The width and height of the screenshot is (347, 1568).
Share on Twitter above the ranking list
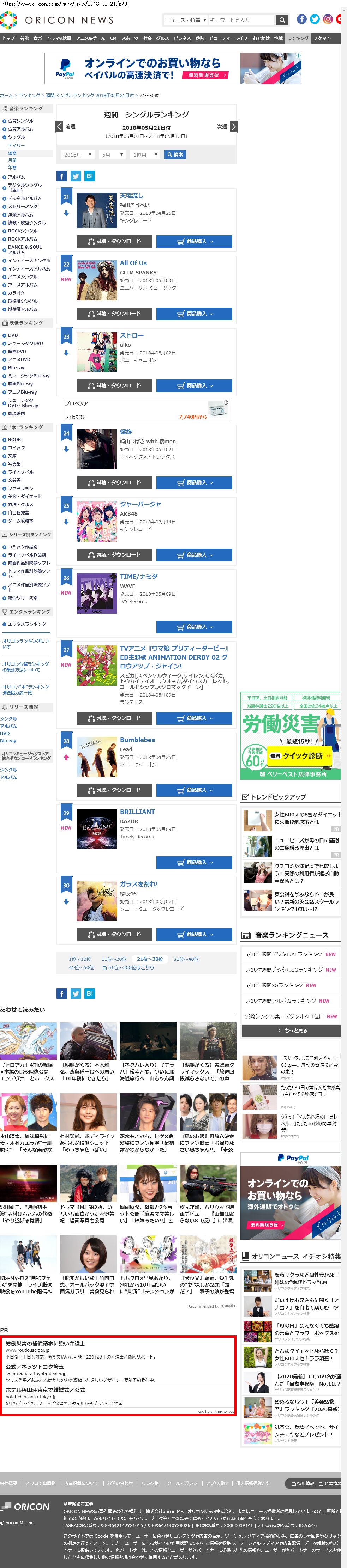76,176
